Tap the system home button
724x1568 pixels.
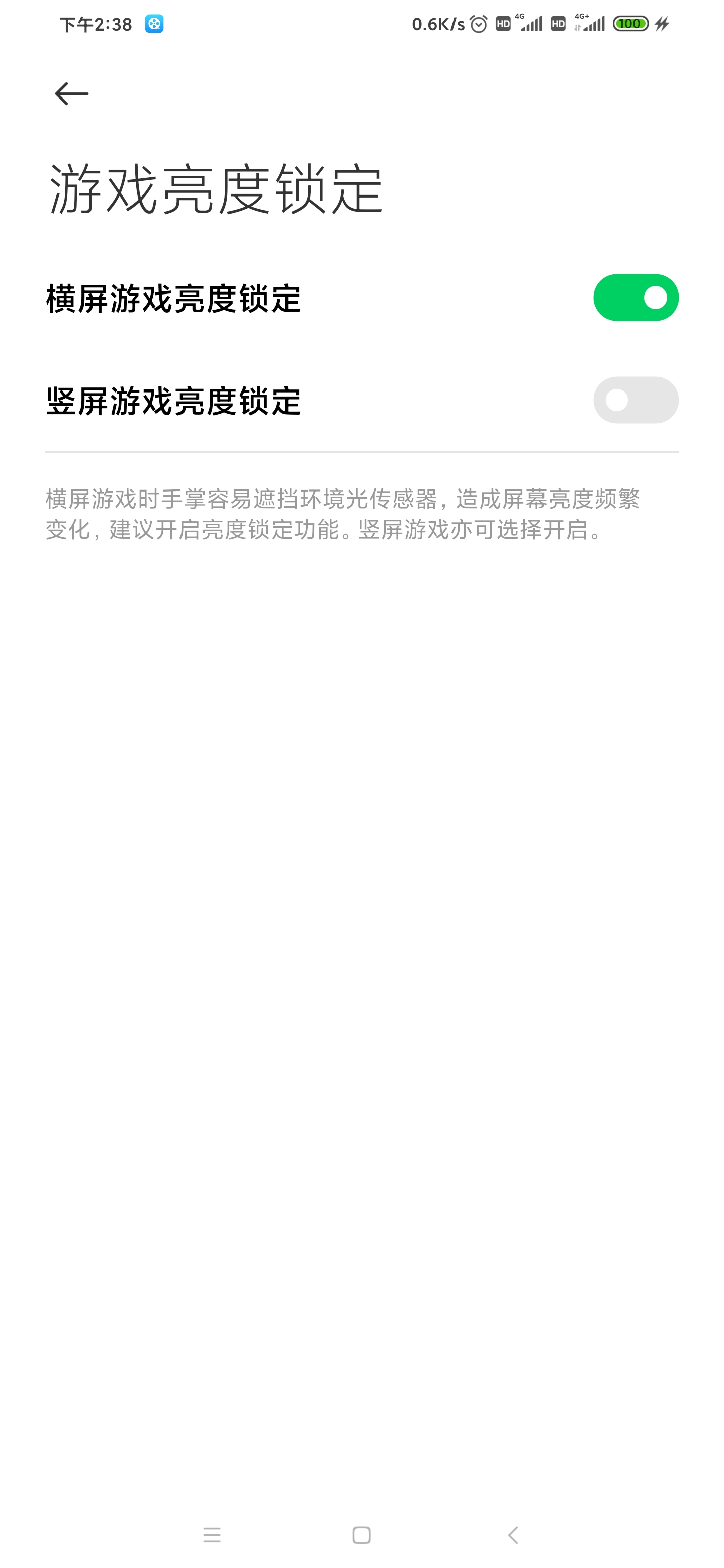(361, 1534)
